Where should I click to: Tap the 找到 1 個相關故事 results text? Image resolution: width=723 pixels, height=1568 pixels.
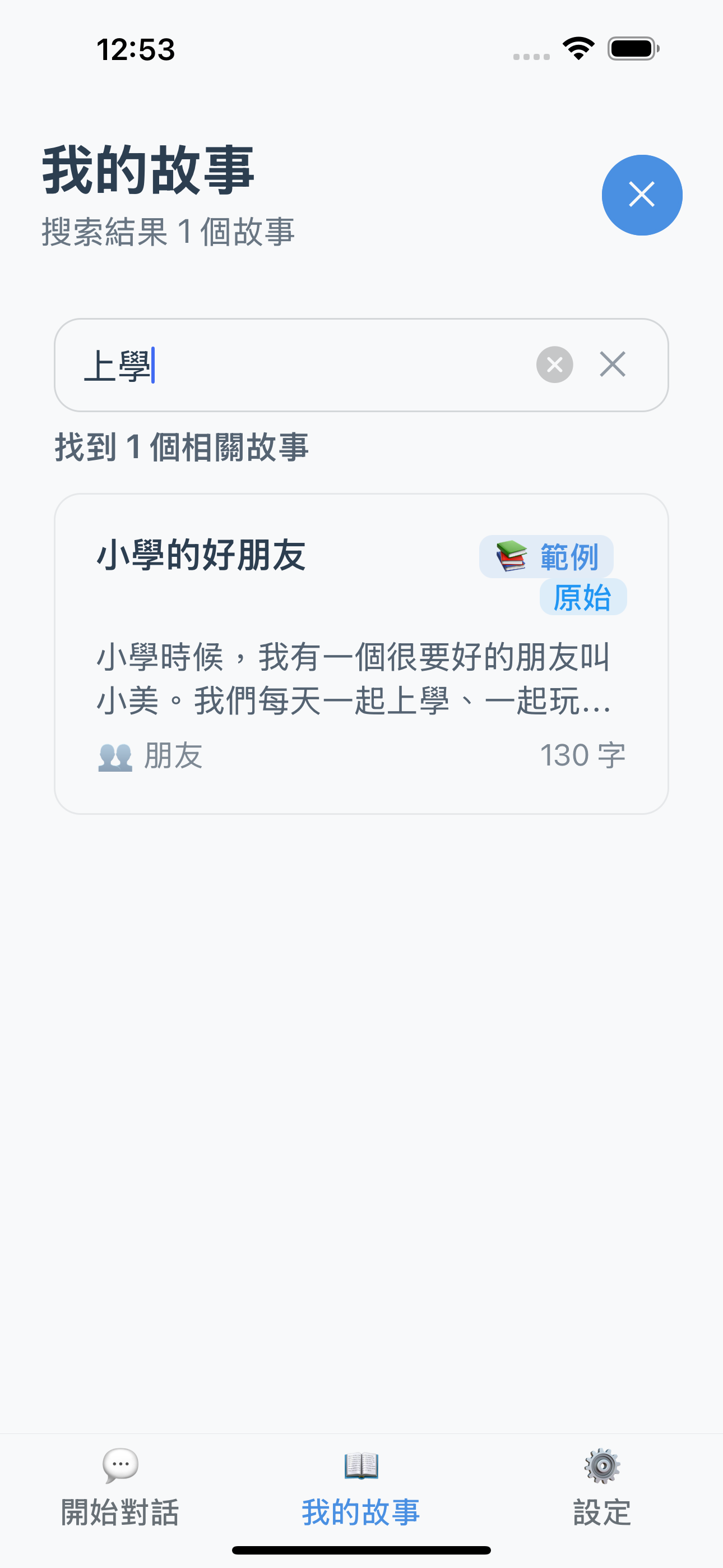pos(180,446)
